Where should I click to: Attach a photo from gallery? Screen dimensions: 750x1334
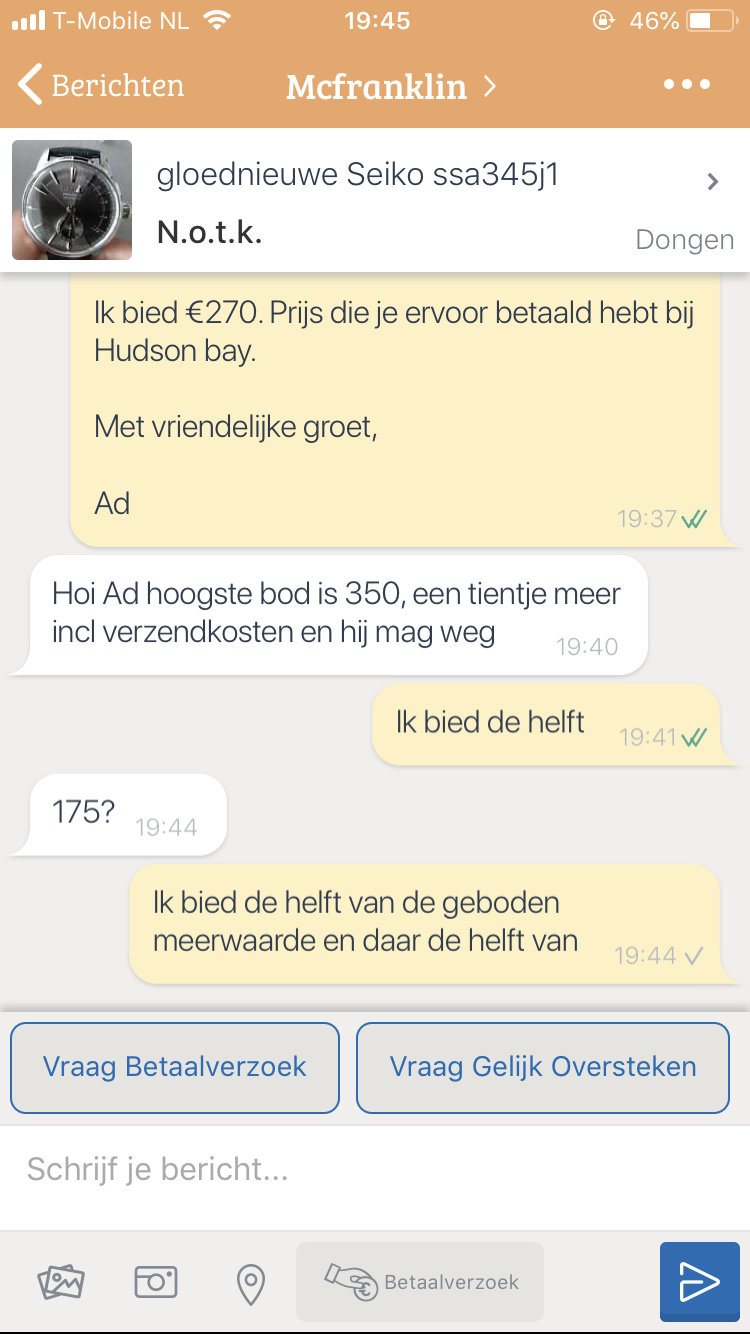tap(61, 1281)
